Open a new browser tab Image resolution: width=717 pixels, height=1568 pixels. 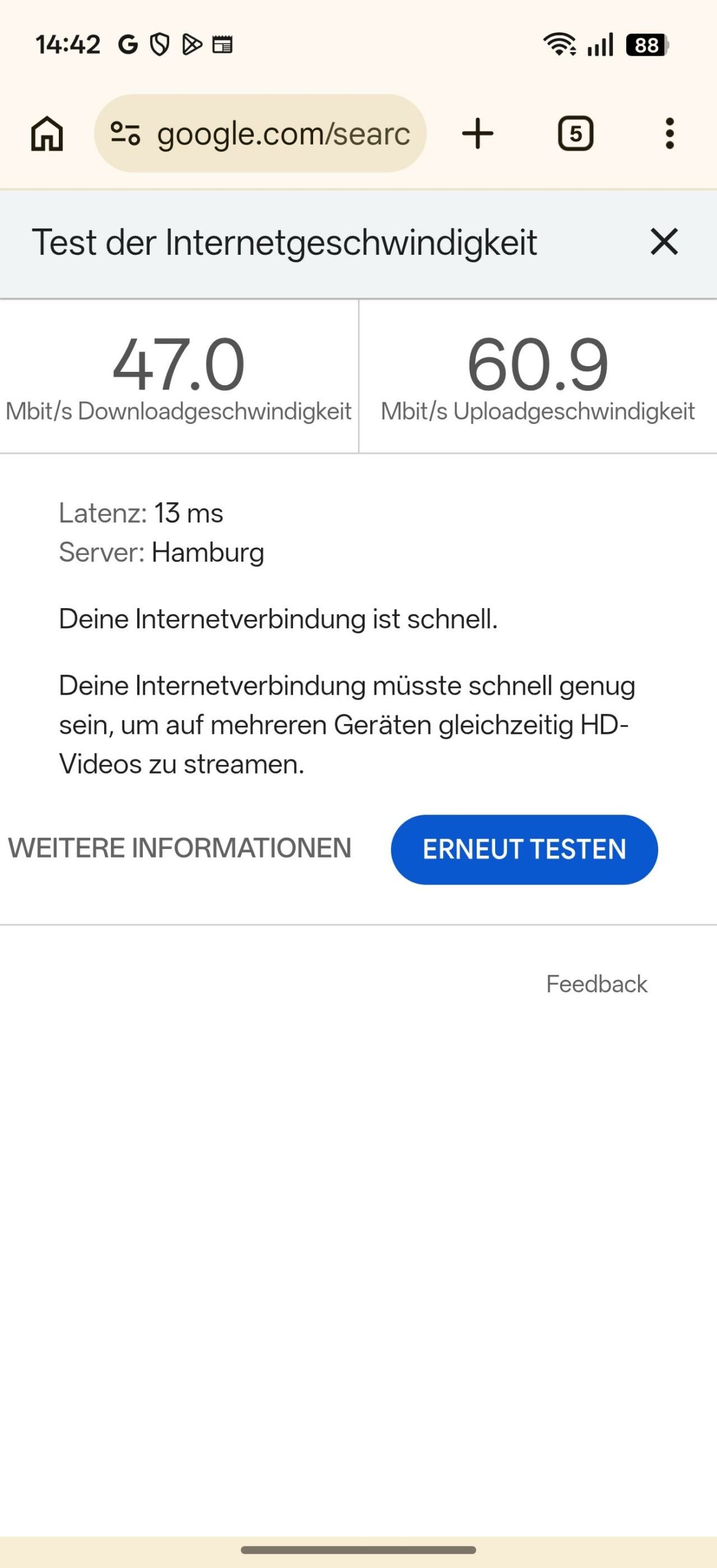pos(477,134)
